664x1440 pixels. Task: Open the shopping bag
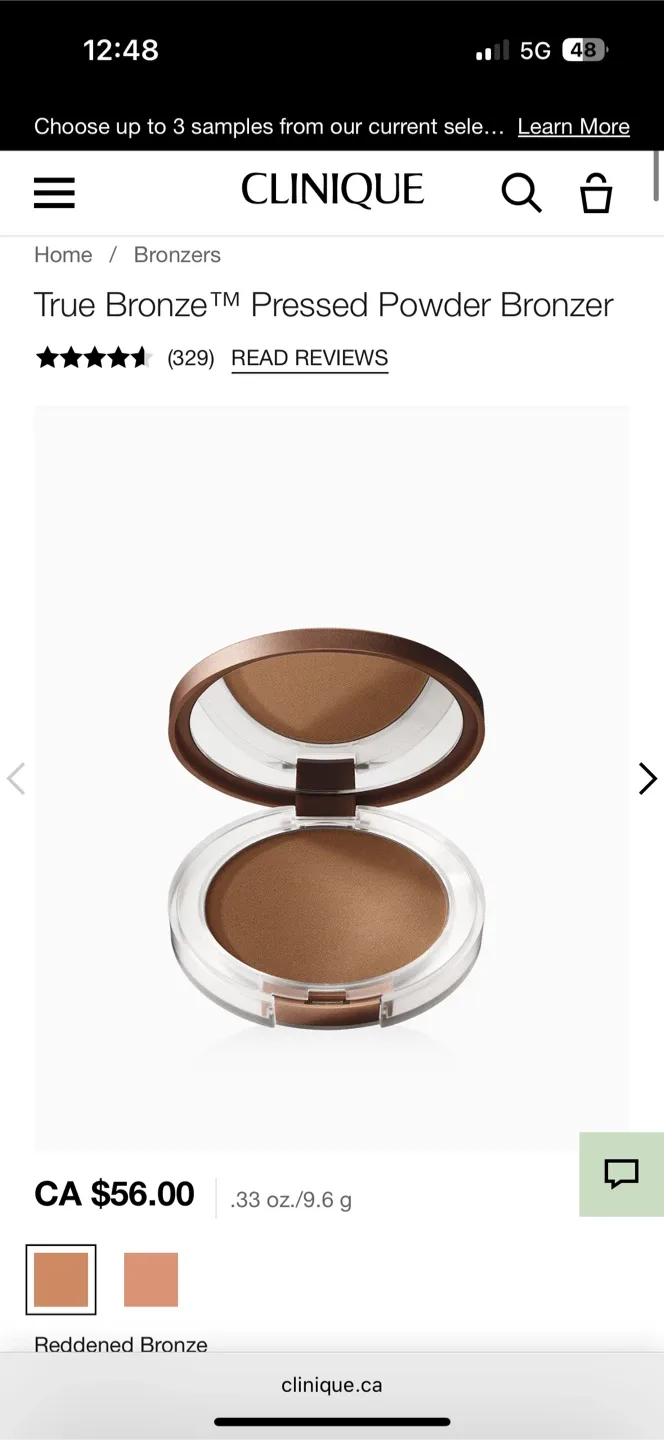tap(596, 192)
